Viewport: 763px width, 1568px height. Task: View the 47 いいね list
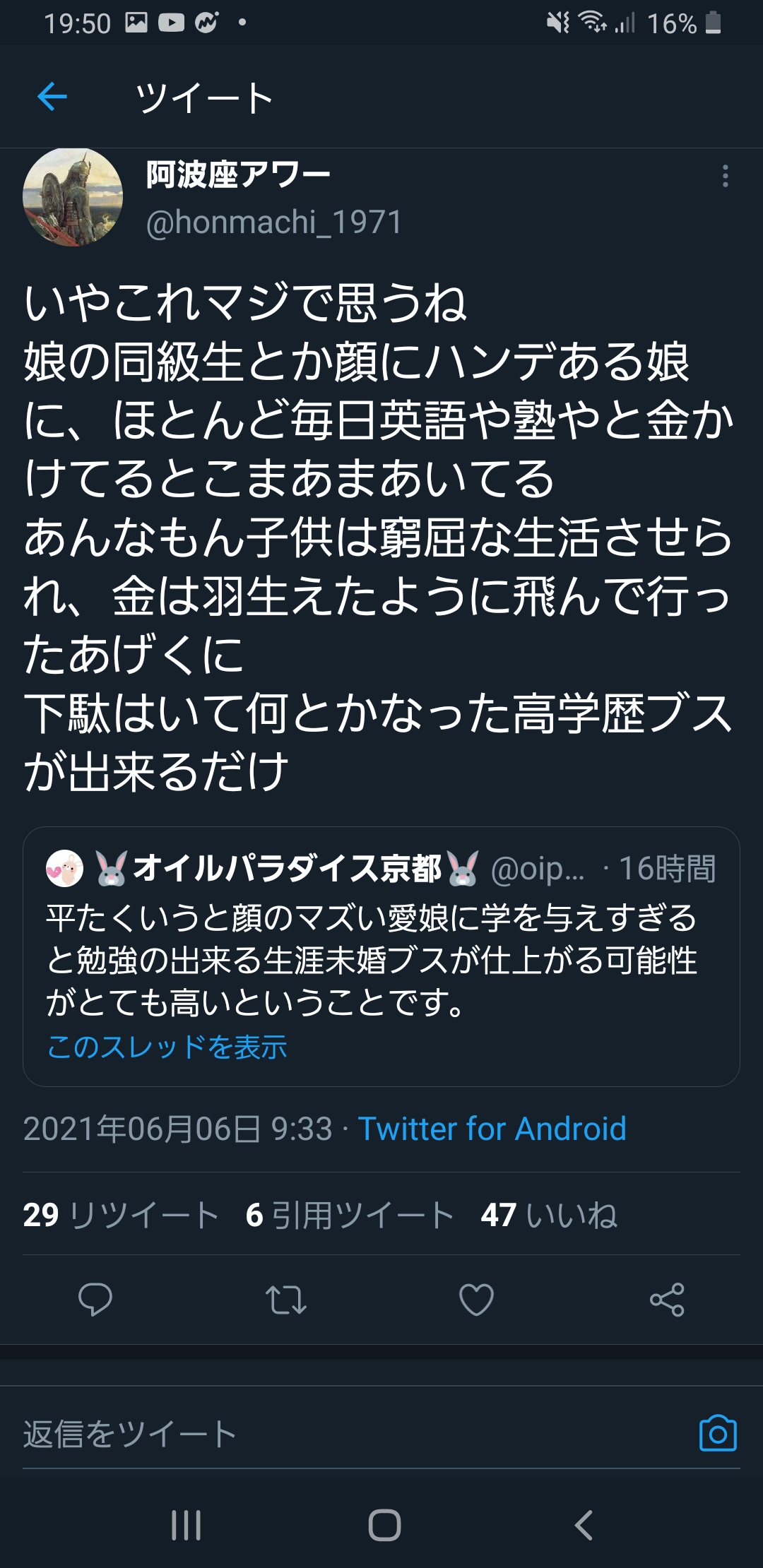[x=548, y=1215]
